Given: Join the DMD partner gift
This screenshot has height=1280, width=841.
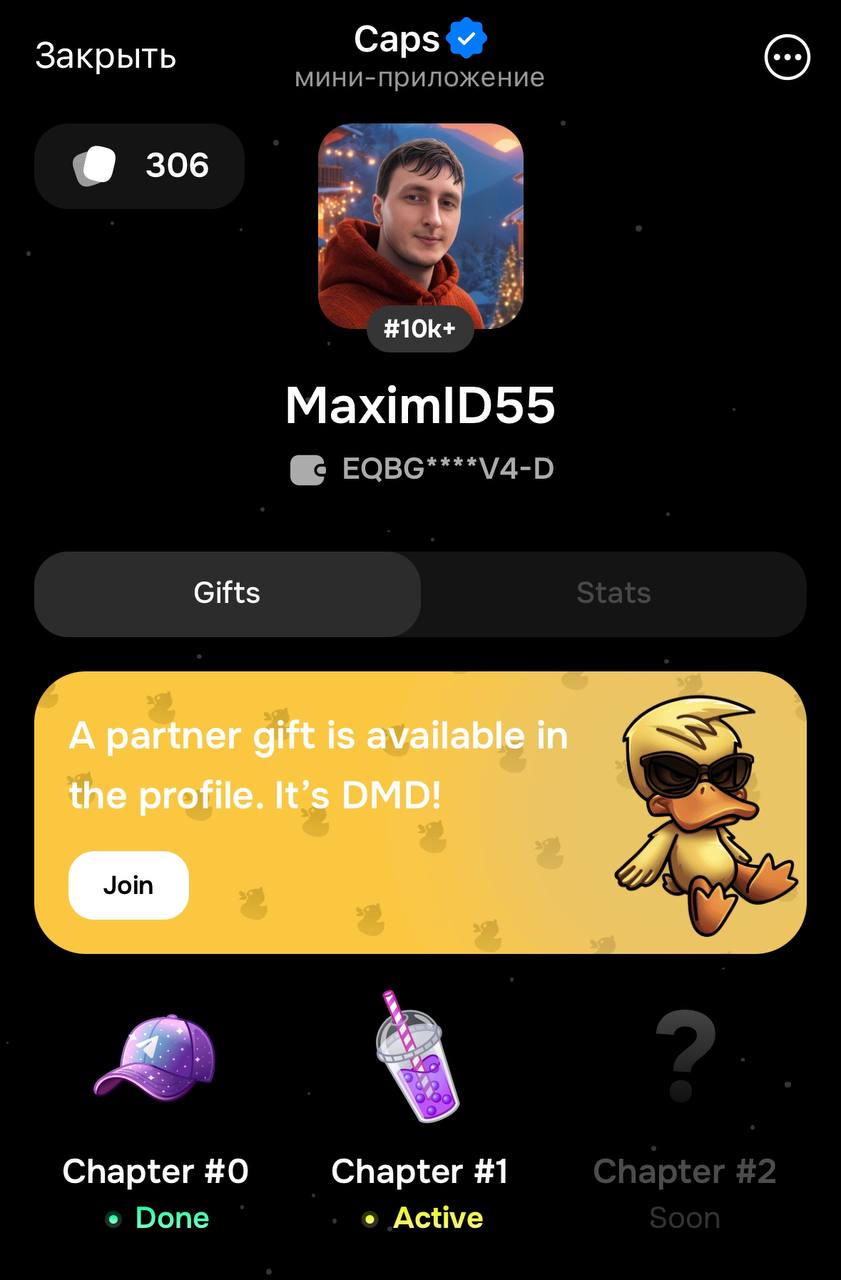Looking at the screenshot, I should tap(128, 885).
